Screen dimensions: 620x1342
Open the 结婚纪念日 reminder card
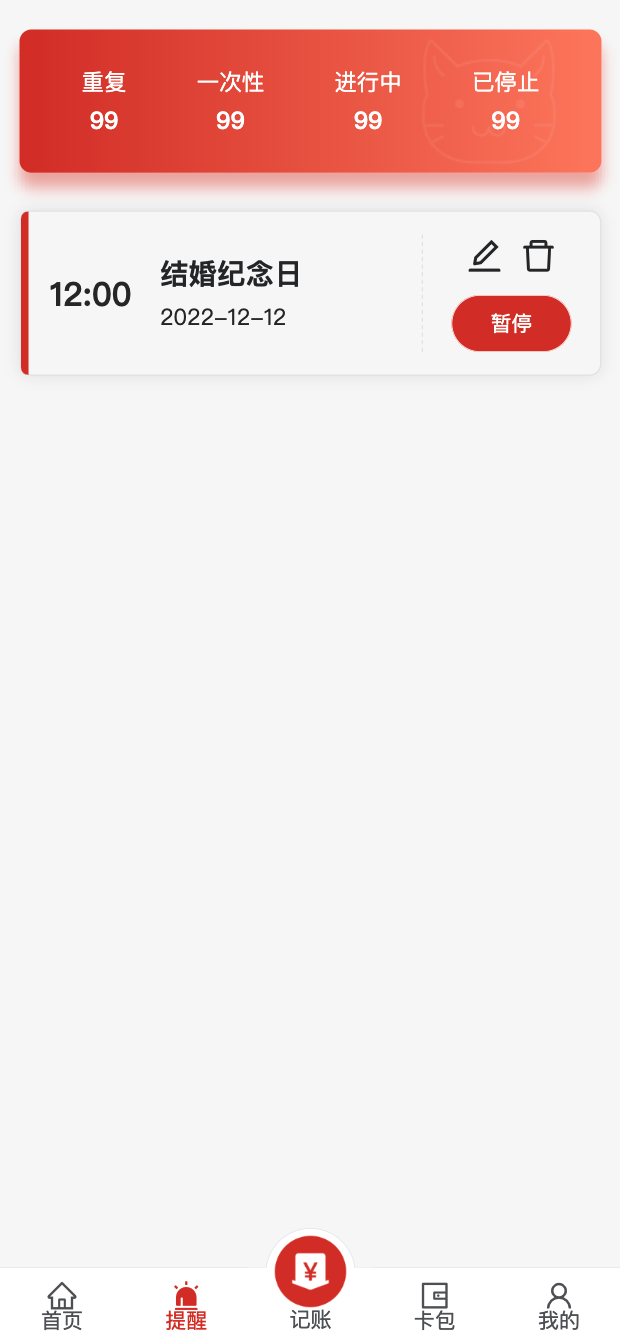(x=230, y=293)
